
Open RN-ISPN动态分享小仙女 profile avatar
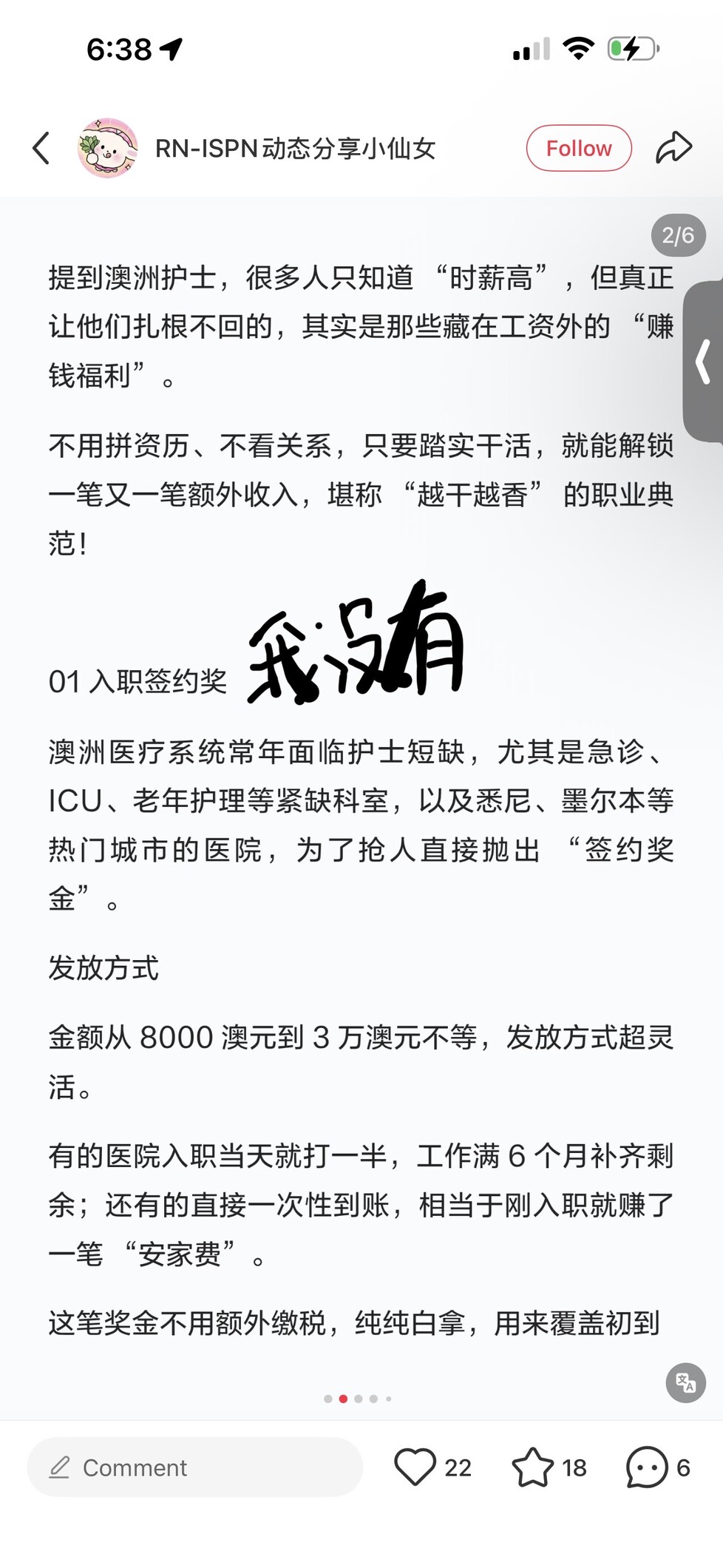coord(108,148)
